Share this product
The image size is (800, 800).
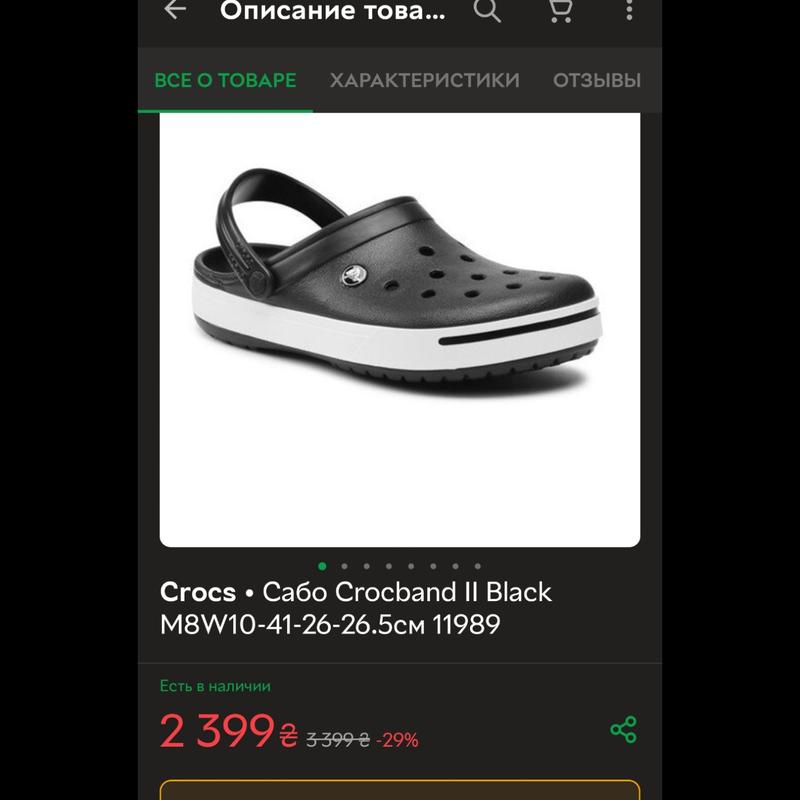(623, 730)
